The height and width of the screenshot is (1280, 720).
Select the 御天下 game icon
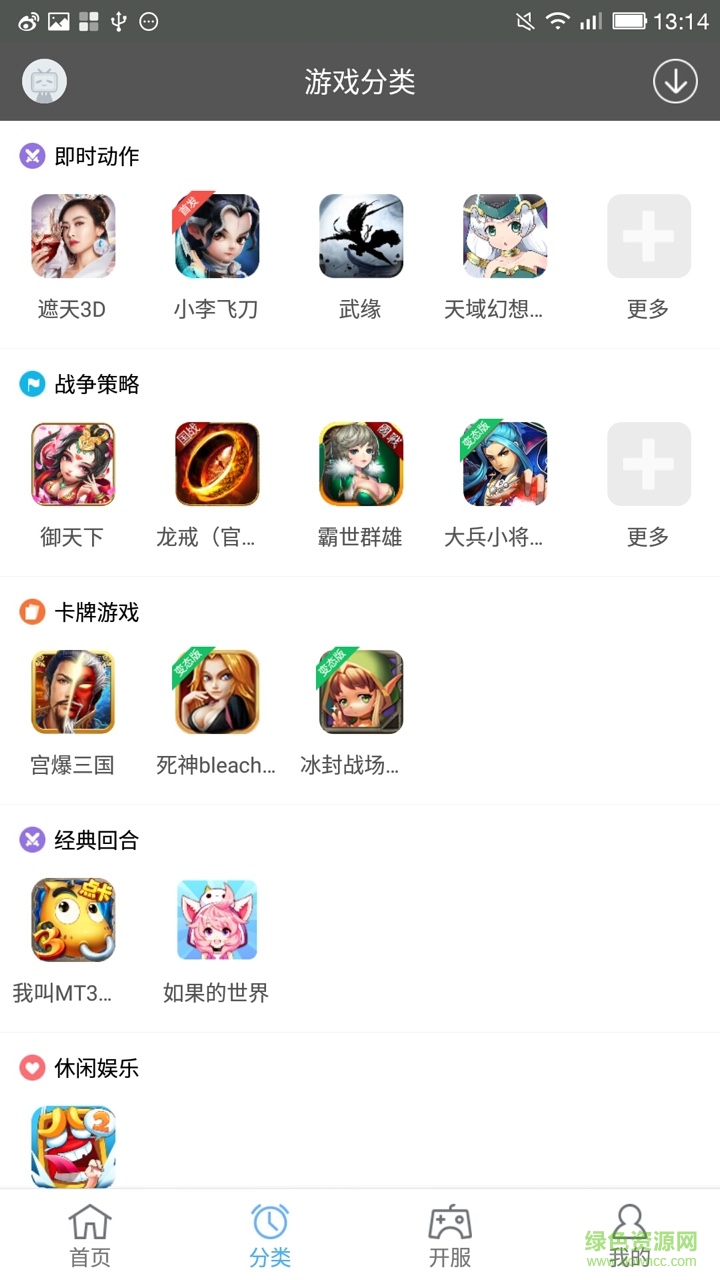click(72, 463)
